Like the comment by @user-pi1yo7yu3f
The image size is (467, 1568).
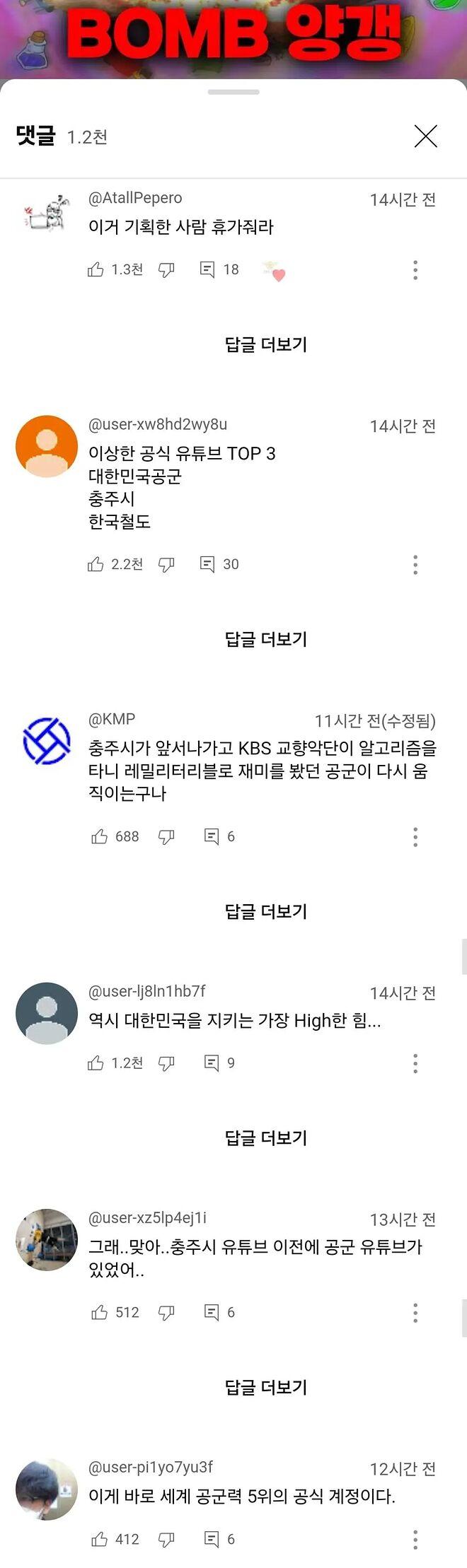100,1539
